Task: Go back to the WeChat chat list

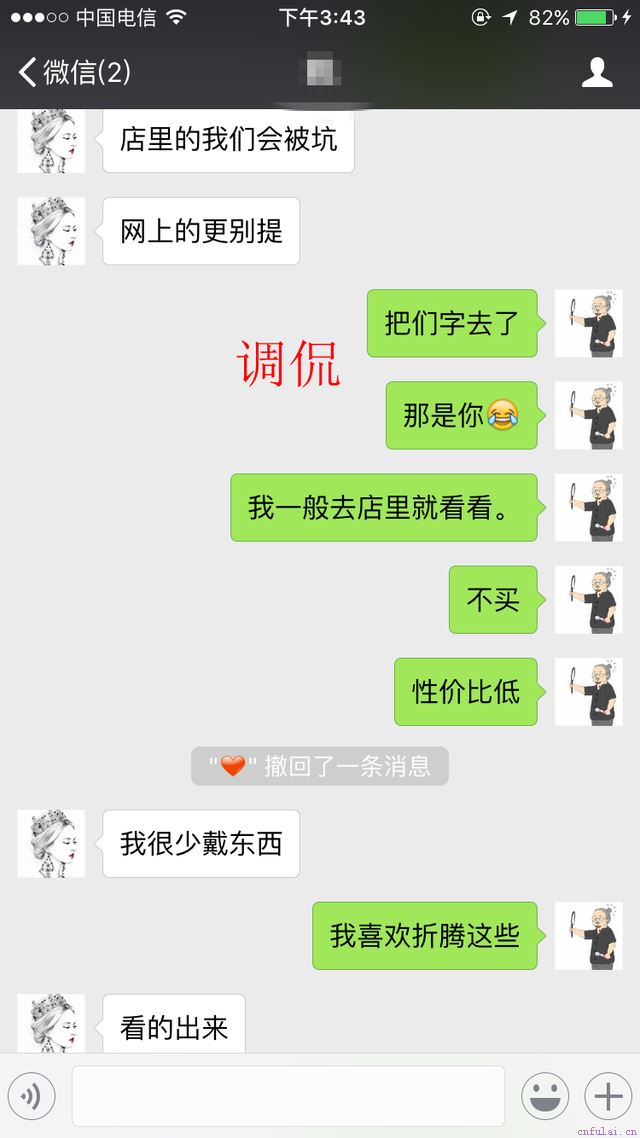Action: click(x=72, y=72)
